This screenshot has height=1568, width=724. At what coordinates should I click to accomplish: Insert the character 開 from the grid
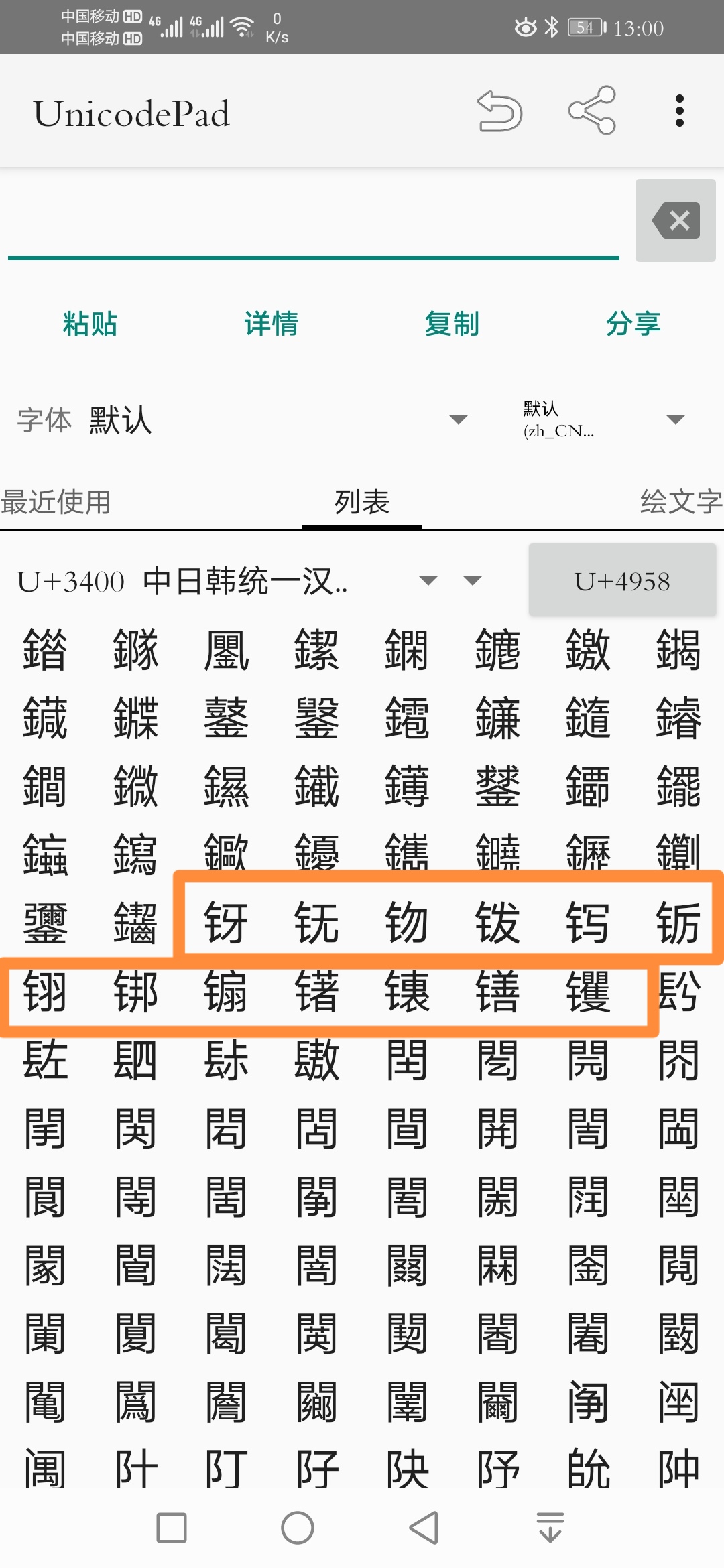pos(497,1128)
